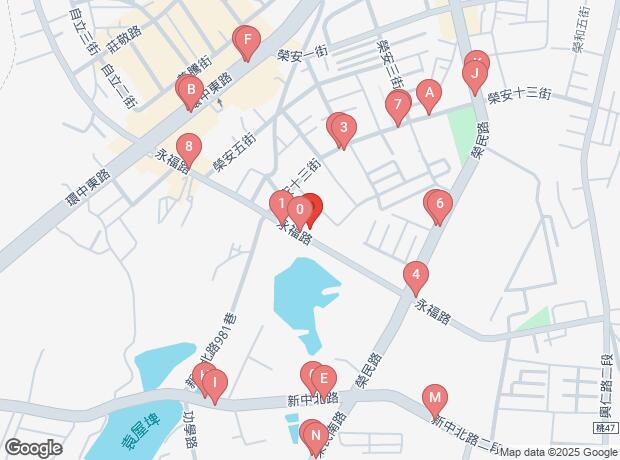
Task: Tap map marker 0
Action: [x=299, y=209]
